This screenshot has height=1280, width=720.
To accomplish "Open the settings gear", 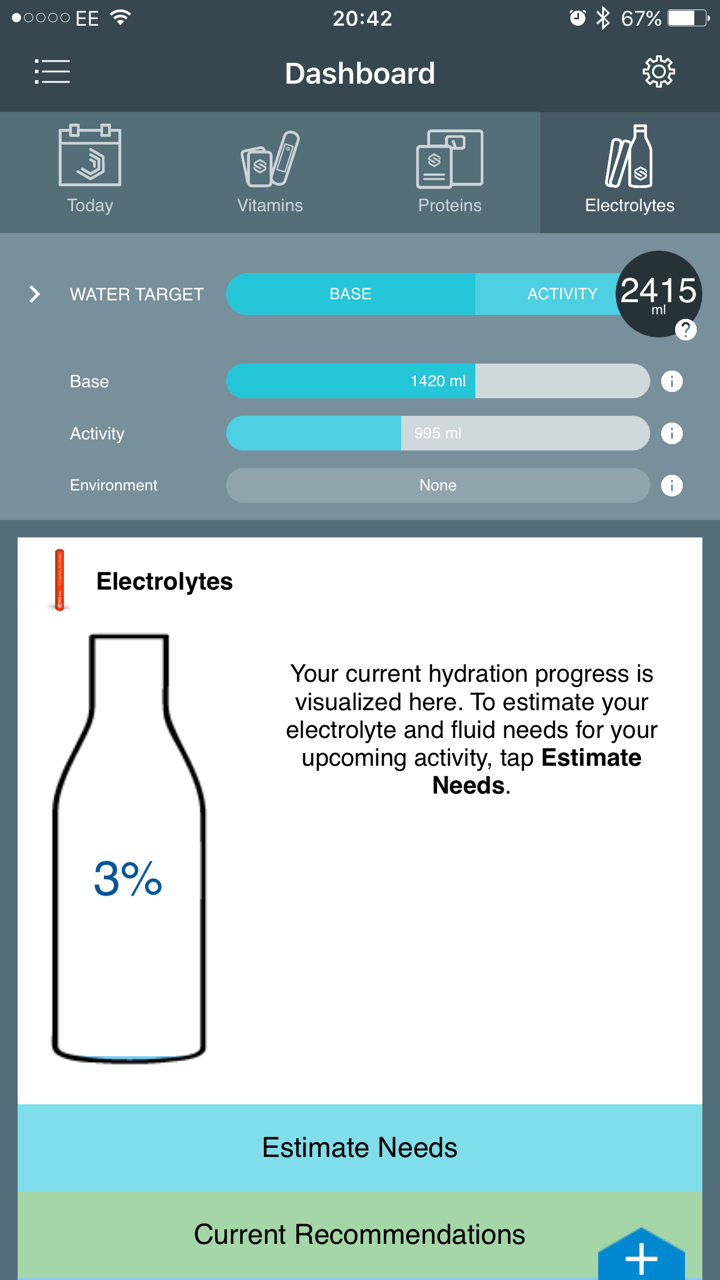I will click(x=658, y=72).
